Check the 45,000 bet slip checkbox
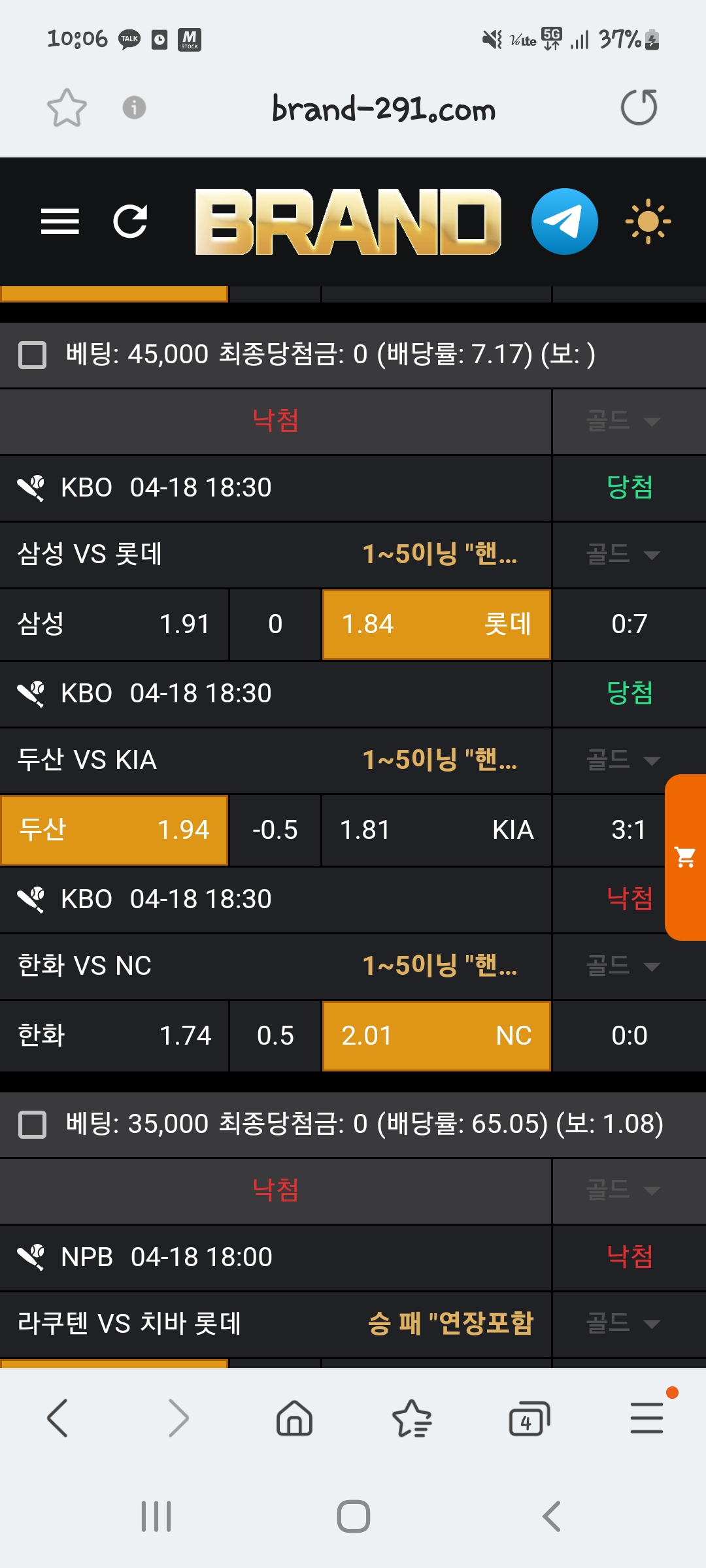706x1568 pixels. 32,355
